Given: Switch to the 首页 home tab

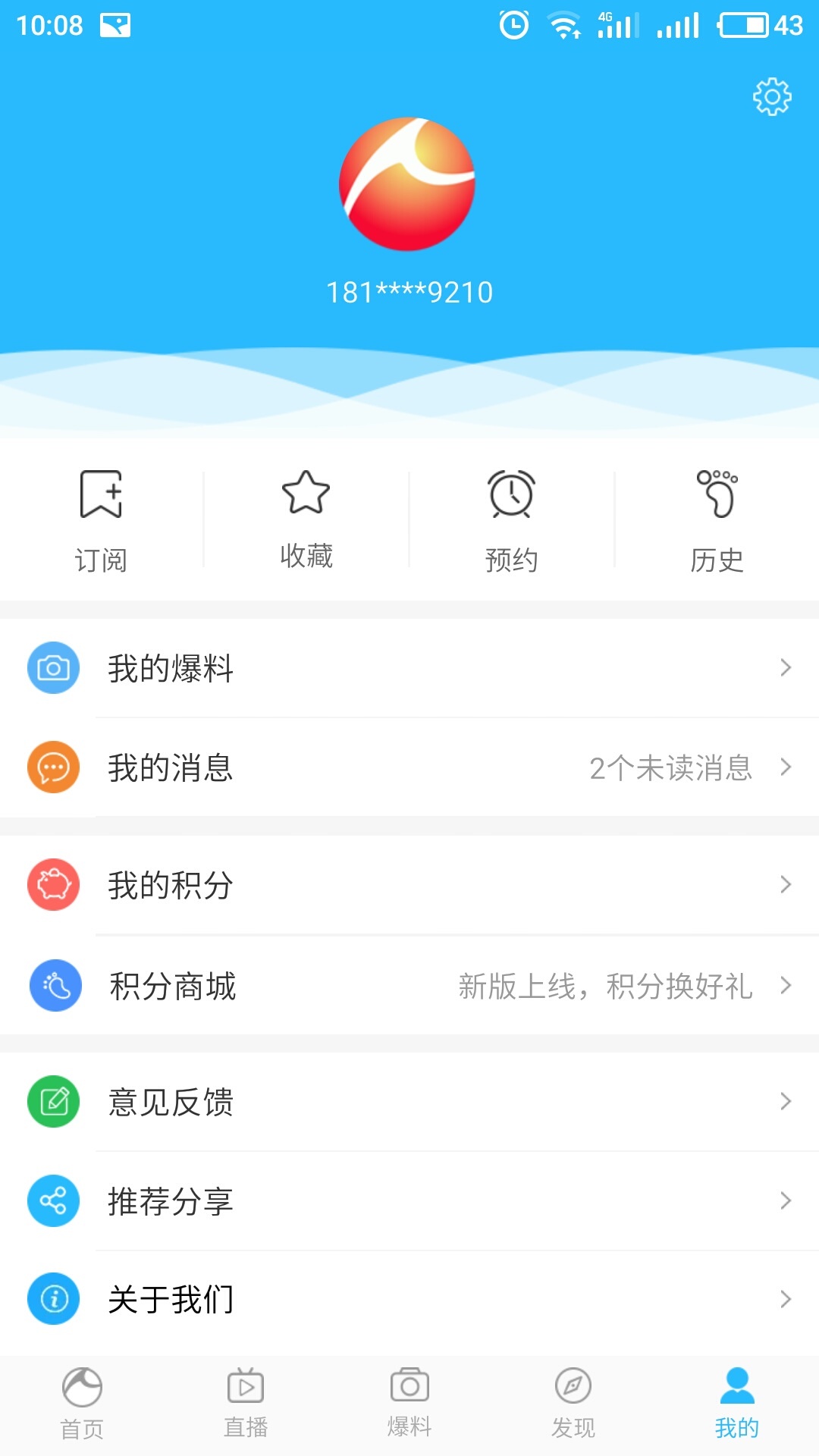Looking at the screenshot, I should pyautogui.click(x=82, y=1404).
